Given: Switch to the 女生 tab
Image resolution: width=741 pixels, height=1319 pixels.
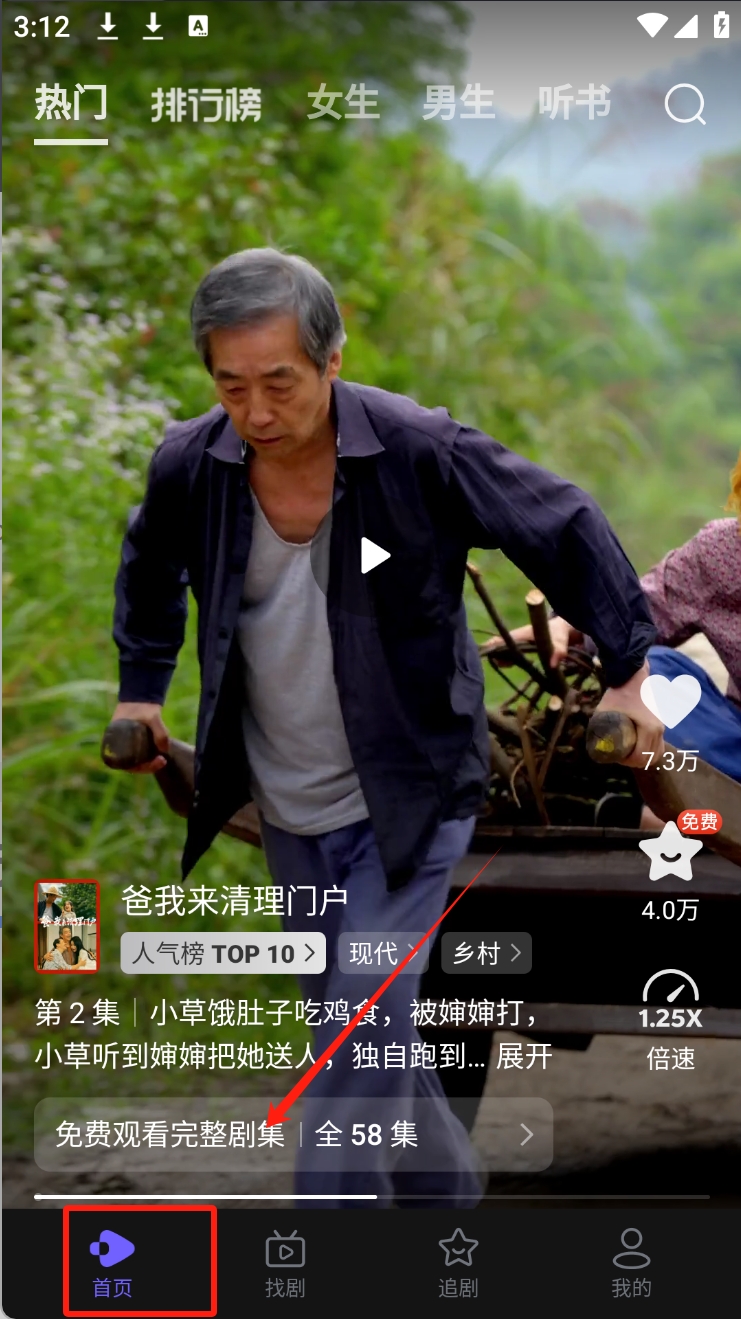Looking at the screenshot, I should click(x=343, y=104).
